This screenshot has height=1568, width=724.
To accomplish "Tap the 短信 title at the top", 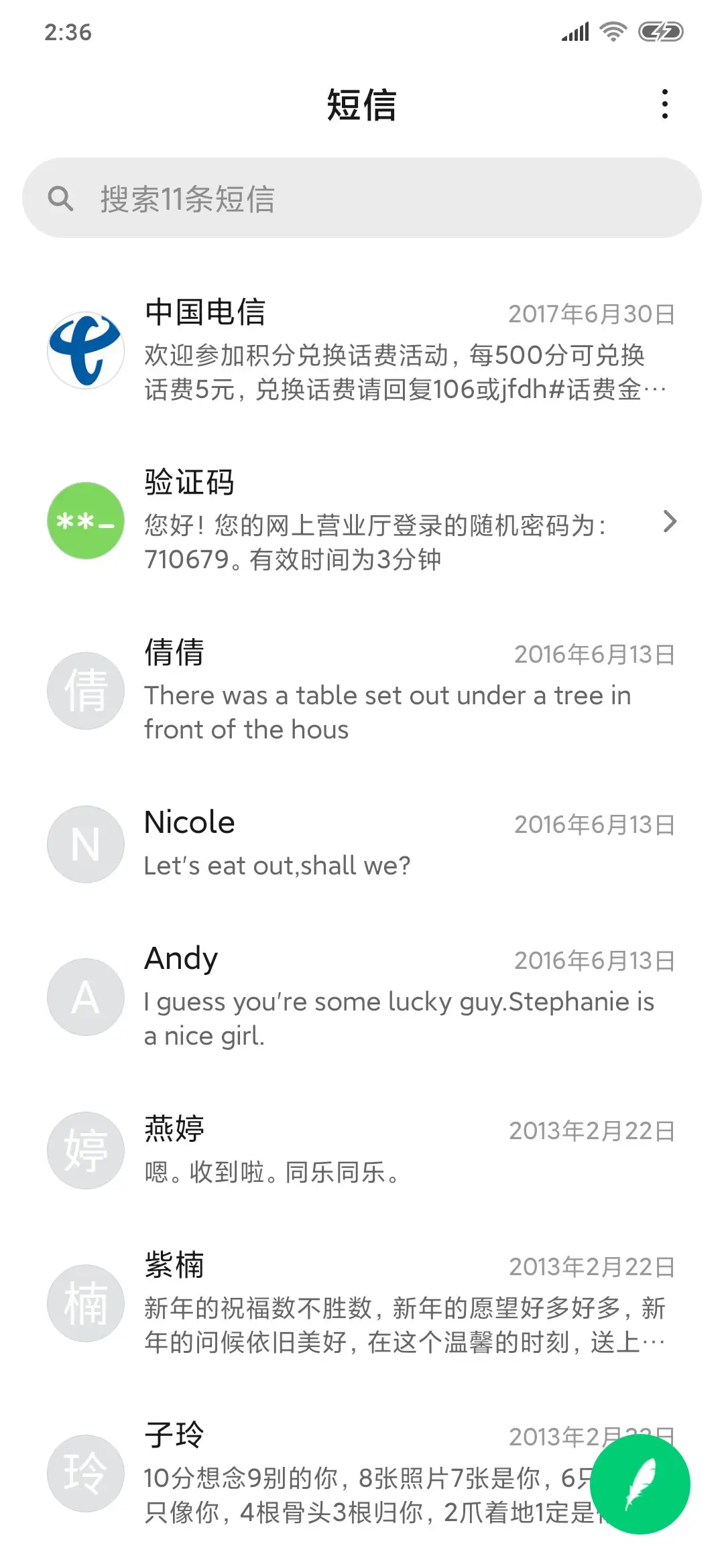I will pos(362,105).
